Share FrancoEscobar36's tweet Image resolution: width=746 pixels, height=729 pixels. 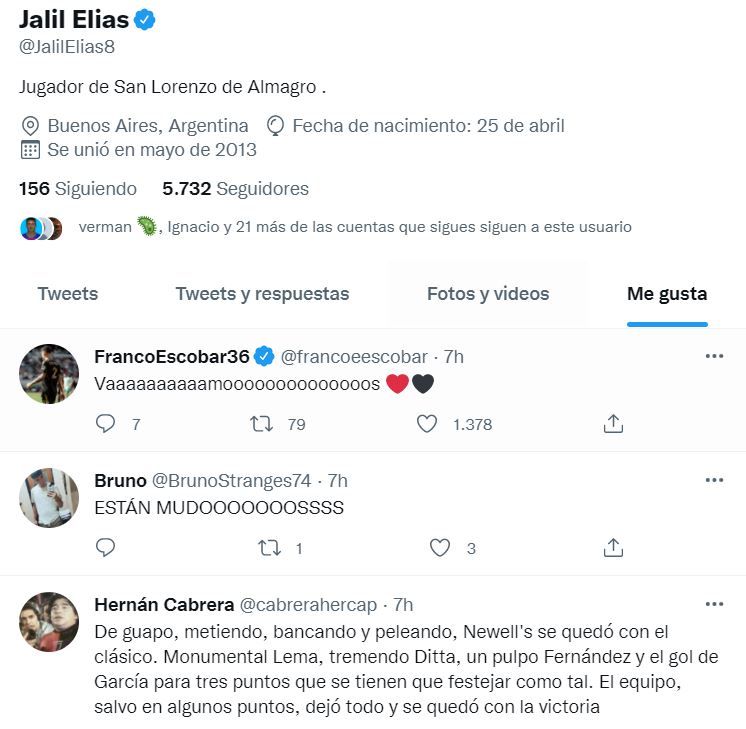click(x=614, y=424)
